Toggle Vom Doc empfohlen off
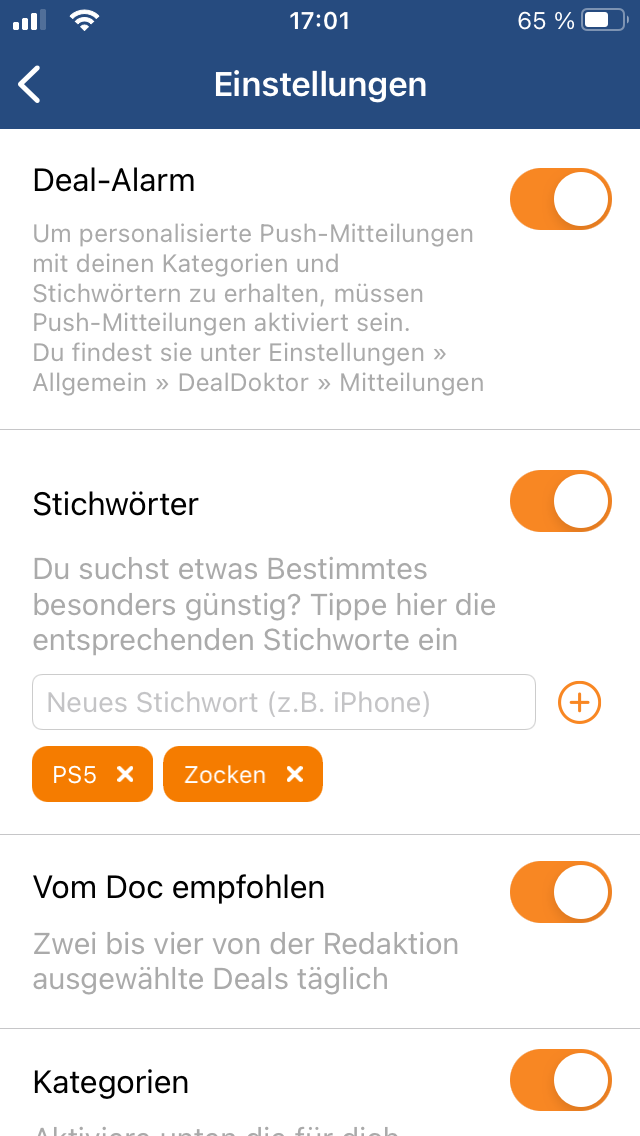Viewport: 640px width, 1136px height. (x=560, y=892)
